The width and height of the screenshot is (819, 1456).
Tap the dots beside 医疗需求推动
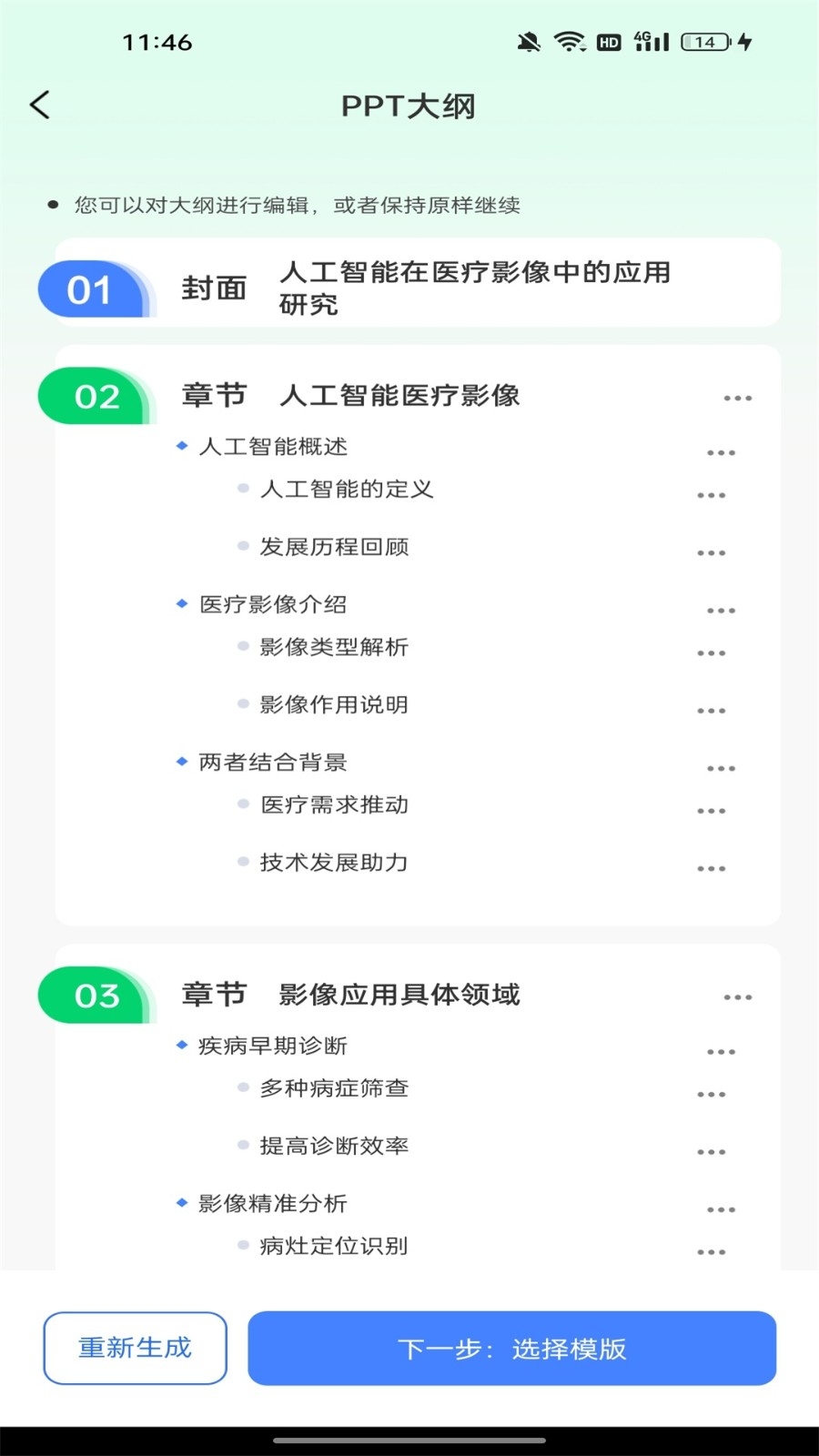tap(711, 810)
